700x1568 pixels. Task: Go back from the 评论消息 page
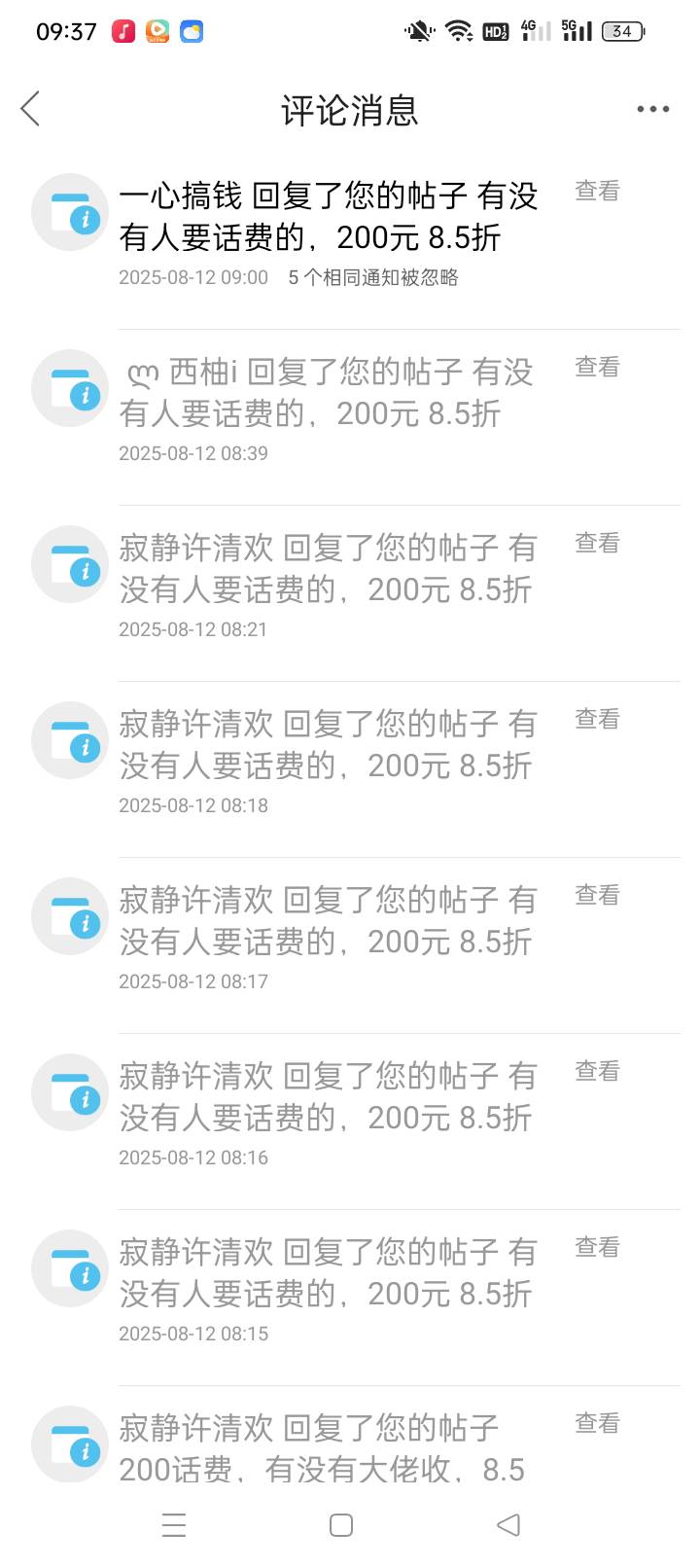[x=31, y=109]
